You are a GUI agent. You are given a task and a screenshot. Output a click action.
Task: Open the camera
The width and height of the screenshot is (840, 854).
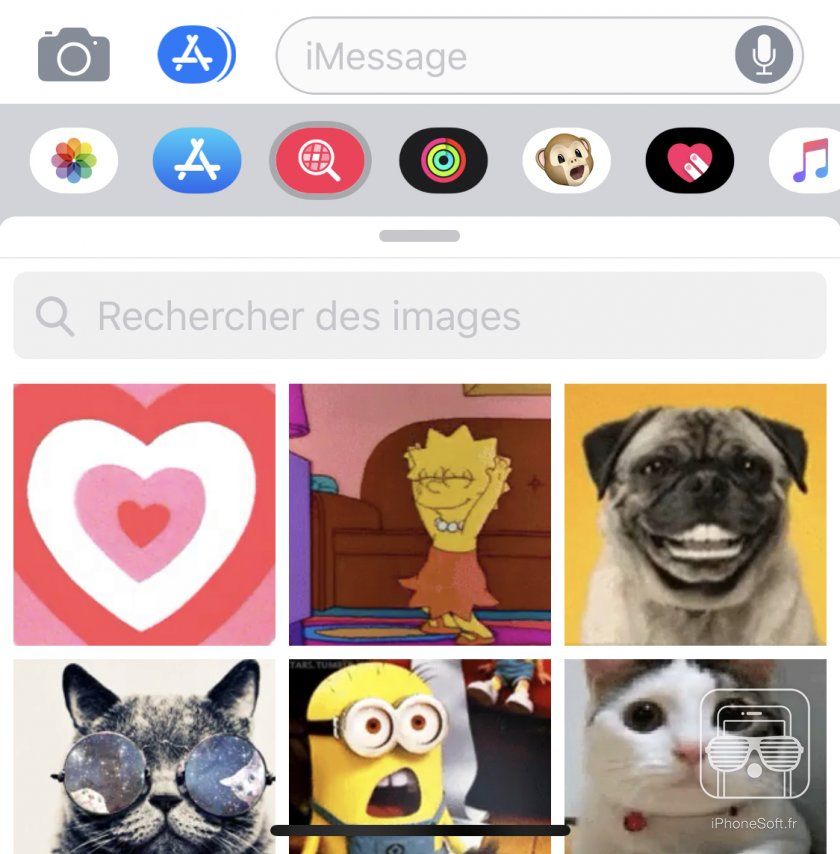pyautogui.click(x=73, y=55)
